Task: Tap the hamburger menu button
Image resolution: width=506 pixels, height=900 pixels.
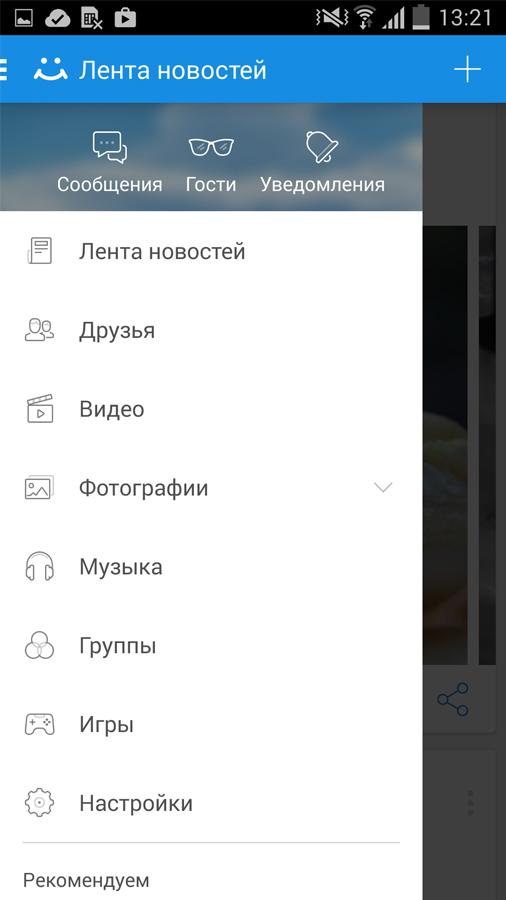Action: pyautogui.click(x=3, y=69)
